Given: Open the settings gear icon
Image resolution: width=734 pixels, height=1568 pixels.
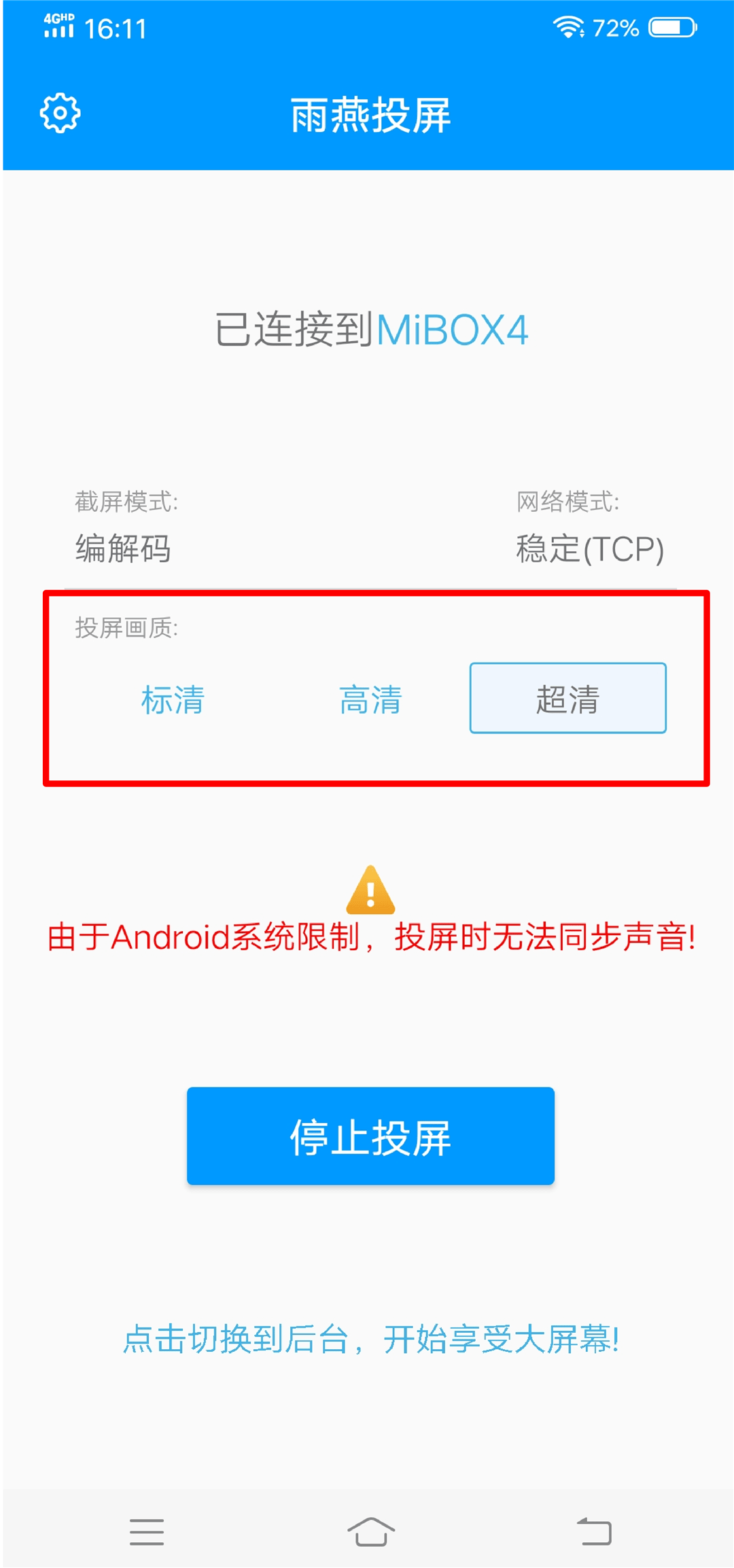Looking at the screenshot, I should pyautogui.click(x=60, y=113).
